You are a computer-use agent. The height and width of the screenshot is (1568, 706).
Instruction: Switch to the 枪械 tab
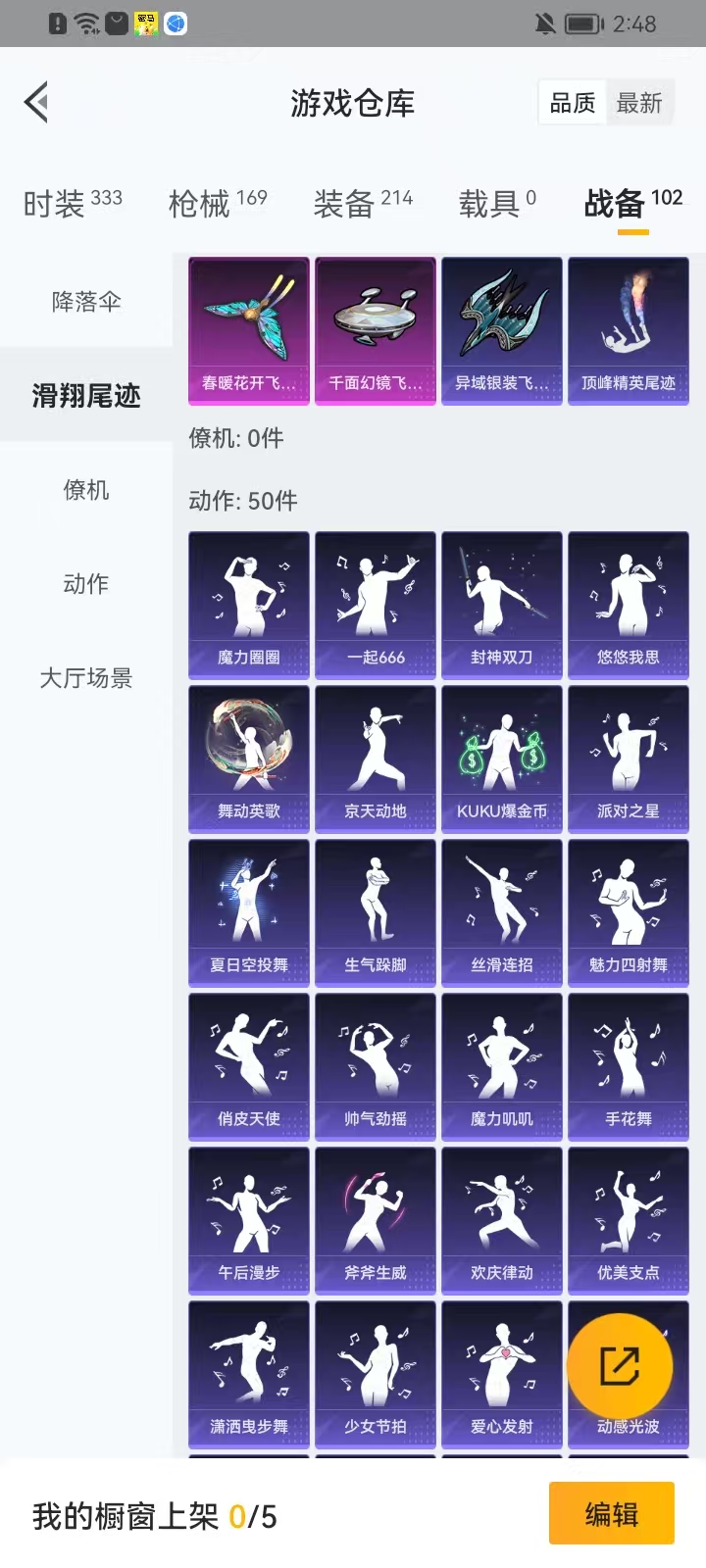(x=218, y=203)
